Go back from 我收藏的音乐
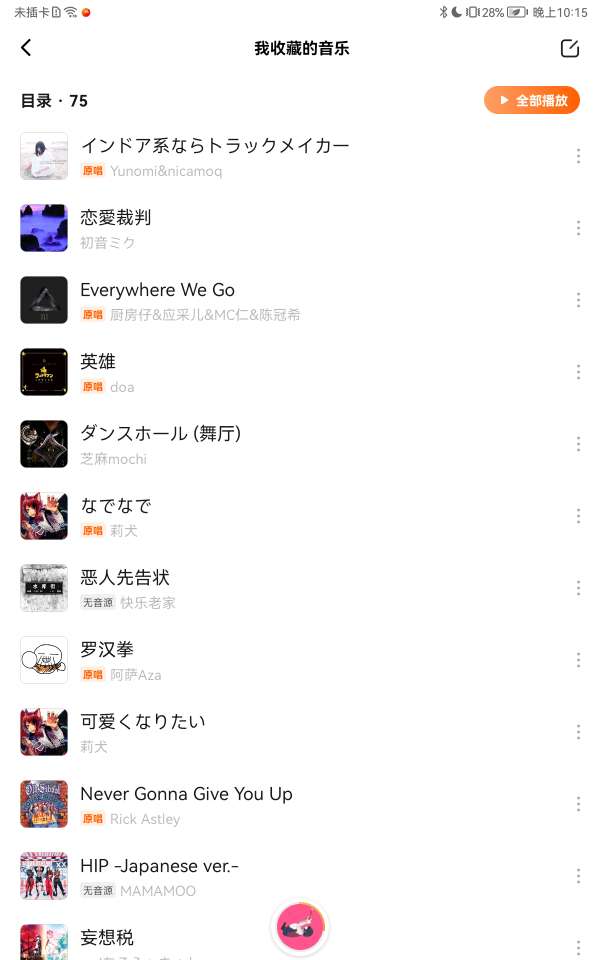This screenshot has height=960, width=600. tap(26, 48)
